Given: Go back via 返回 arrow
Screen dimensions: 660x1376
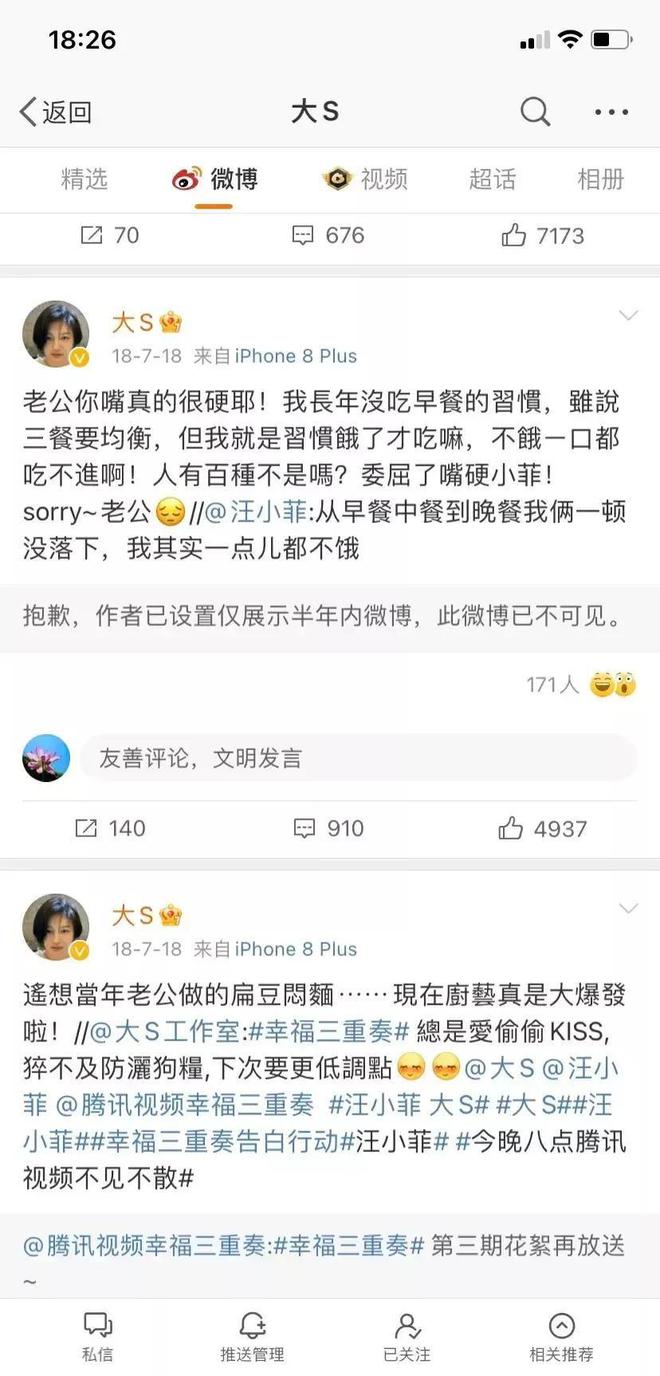Looking at the screenshot, I should click(56, 112).
